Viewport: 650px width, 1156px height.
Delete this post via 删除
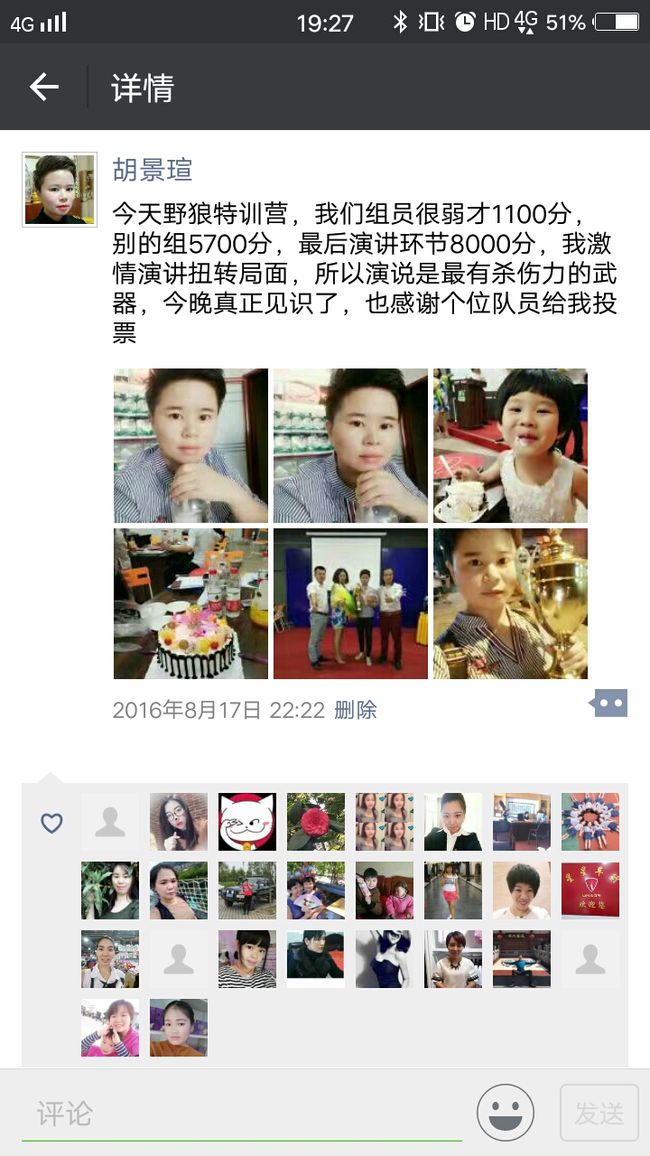pyautogui.click(x=355, y=710)
